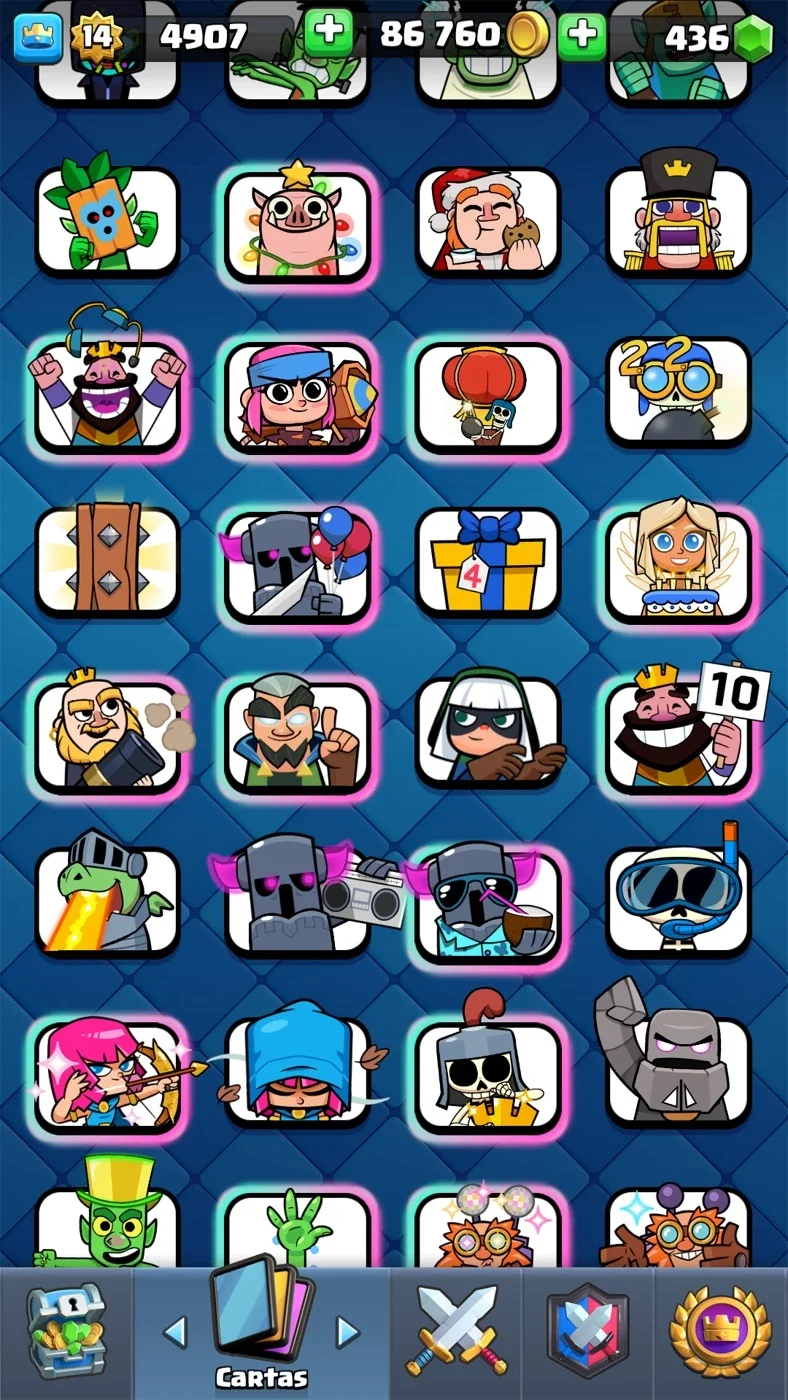Tap the right arrow beside Cartas

tap(347, 1332)
